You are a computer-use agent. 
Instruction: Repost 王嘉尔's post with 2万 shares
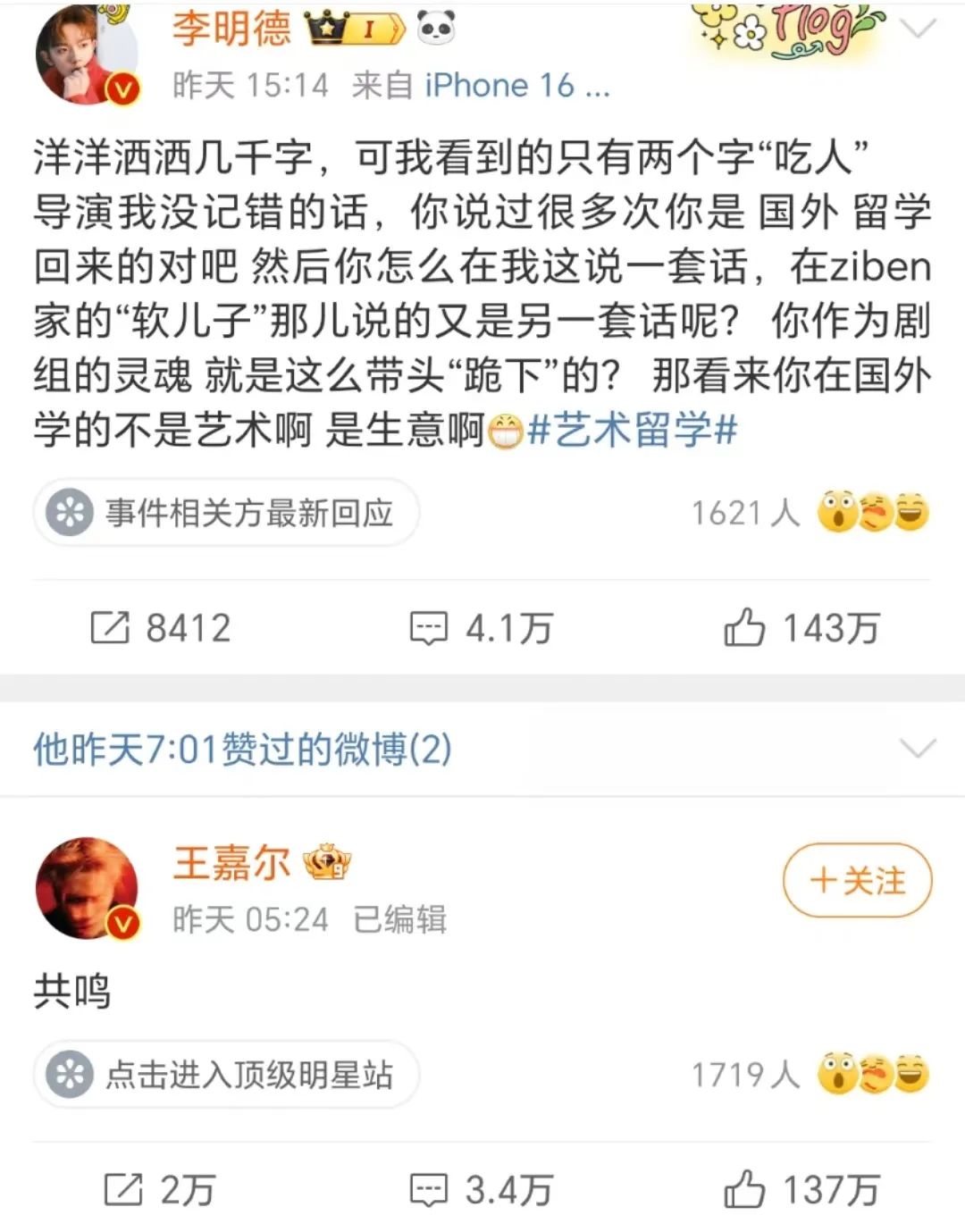coord(161,1190)
